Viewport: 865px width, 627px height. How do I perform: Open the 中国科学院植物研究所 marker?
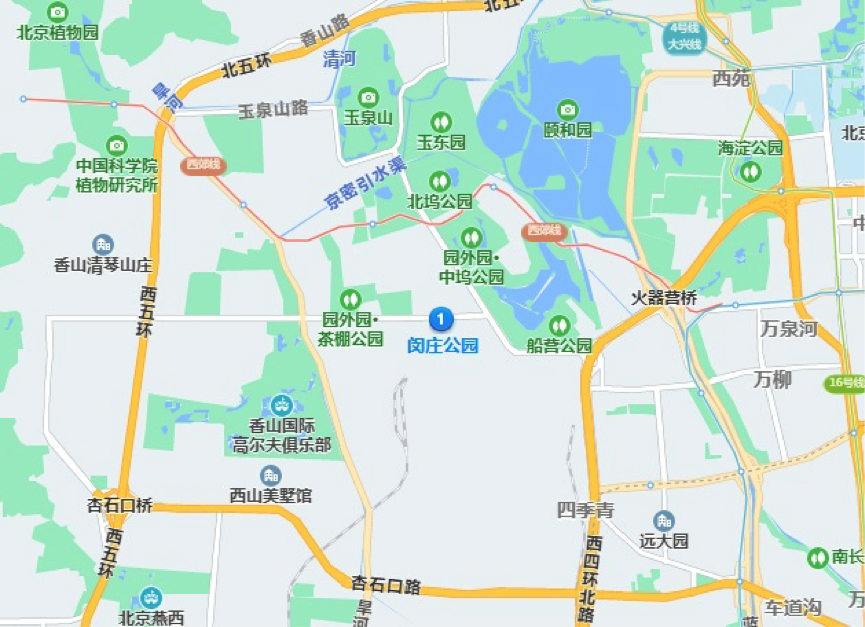click(x=117, y=144)
